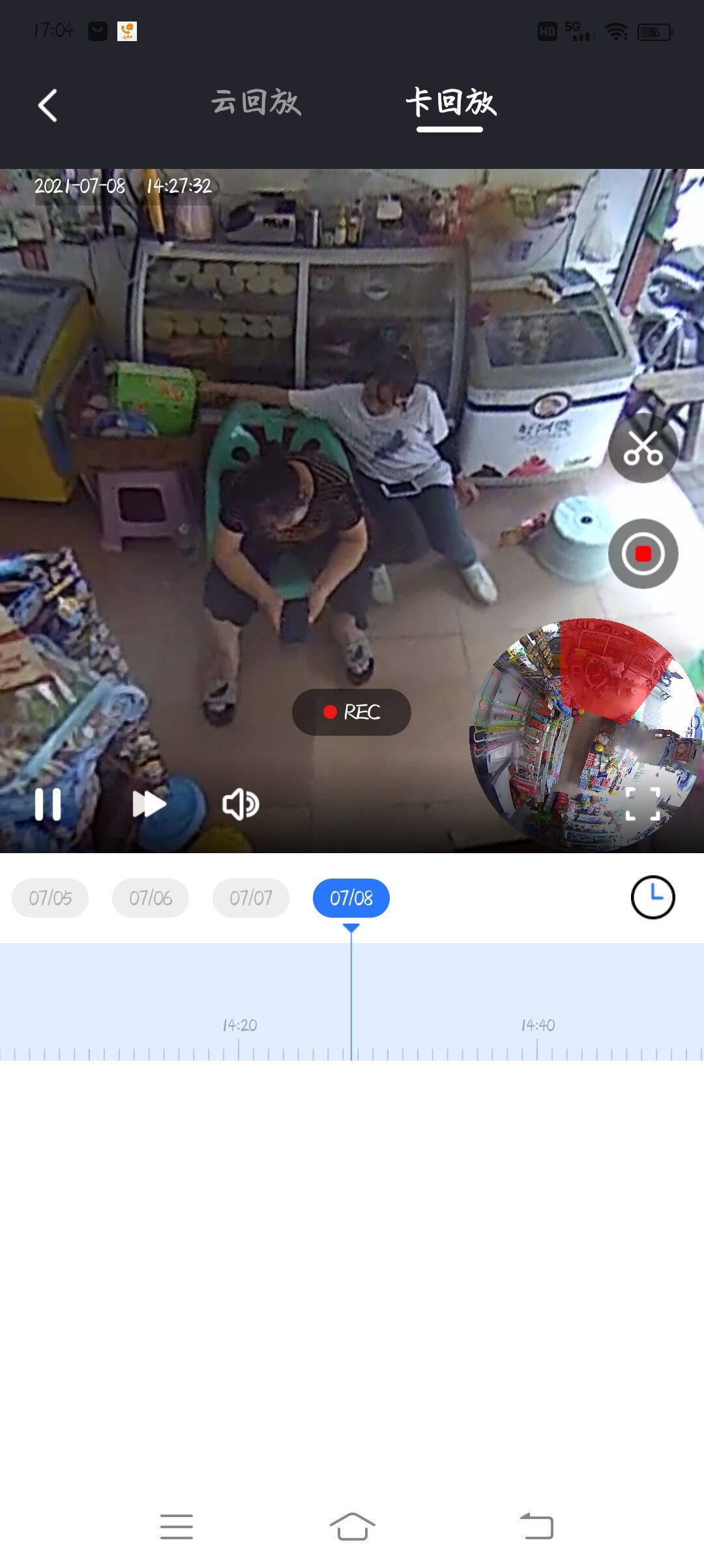The width and height of the screenshot is (704, 1568).
Task: Choose recordings from 07/06
Action: click(x=151, y=898)
